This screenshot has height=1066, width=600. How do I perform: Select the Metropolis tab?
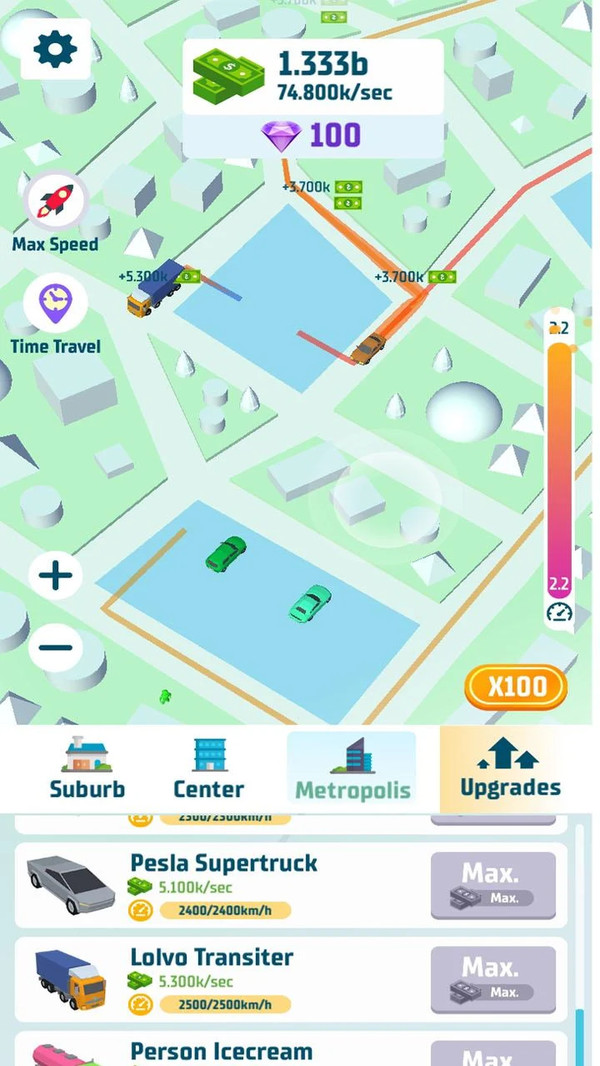click(x=352, y=768)
